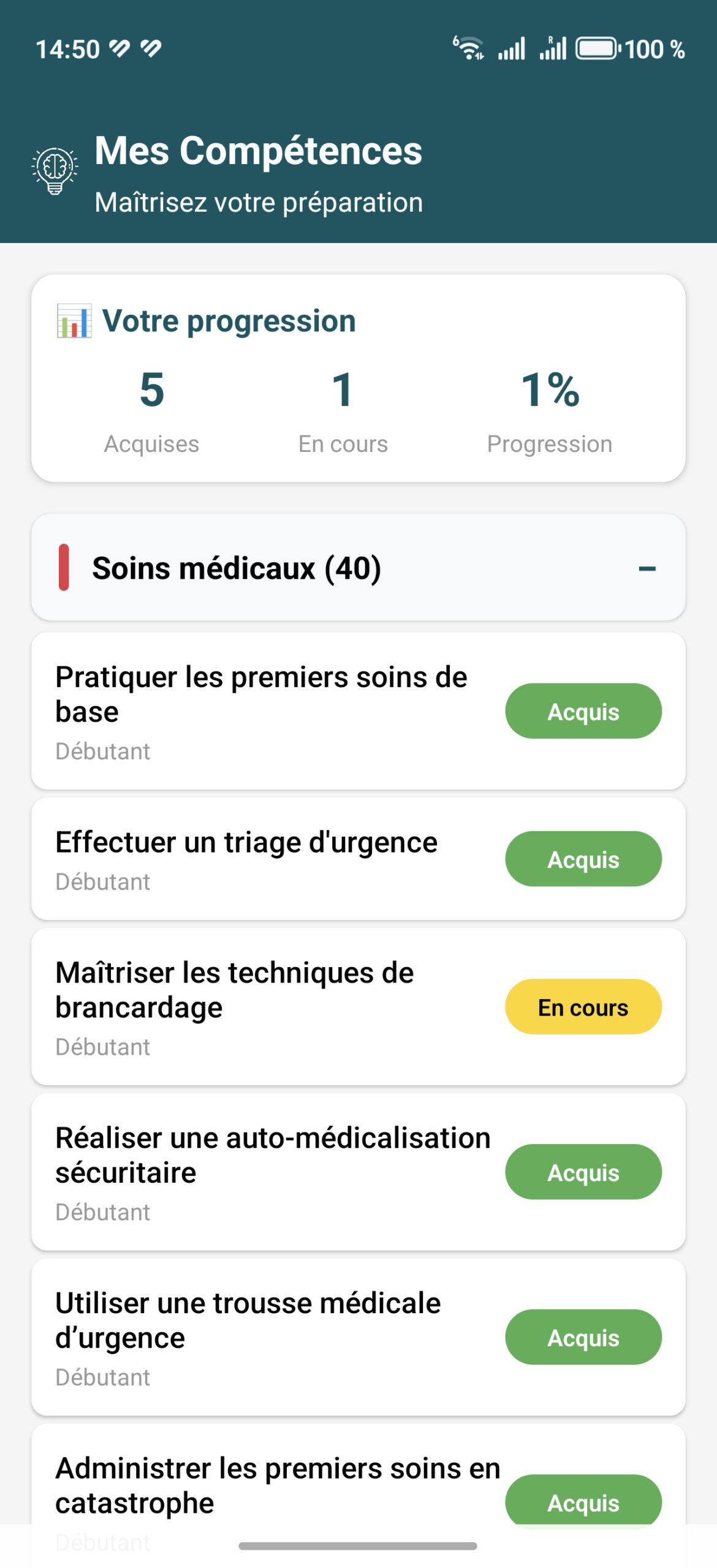Collapse the Soins médicaux (40) section
This screenshot has height=1568, width=717.
click(x=647, y=568)
